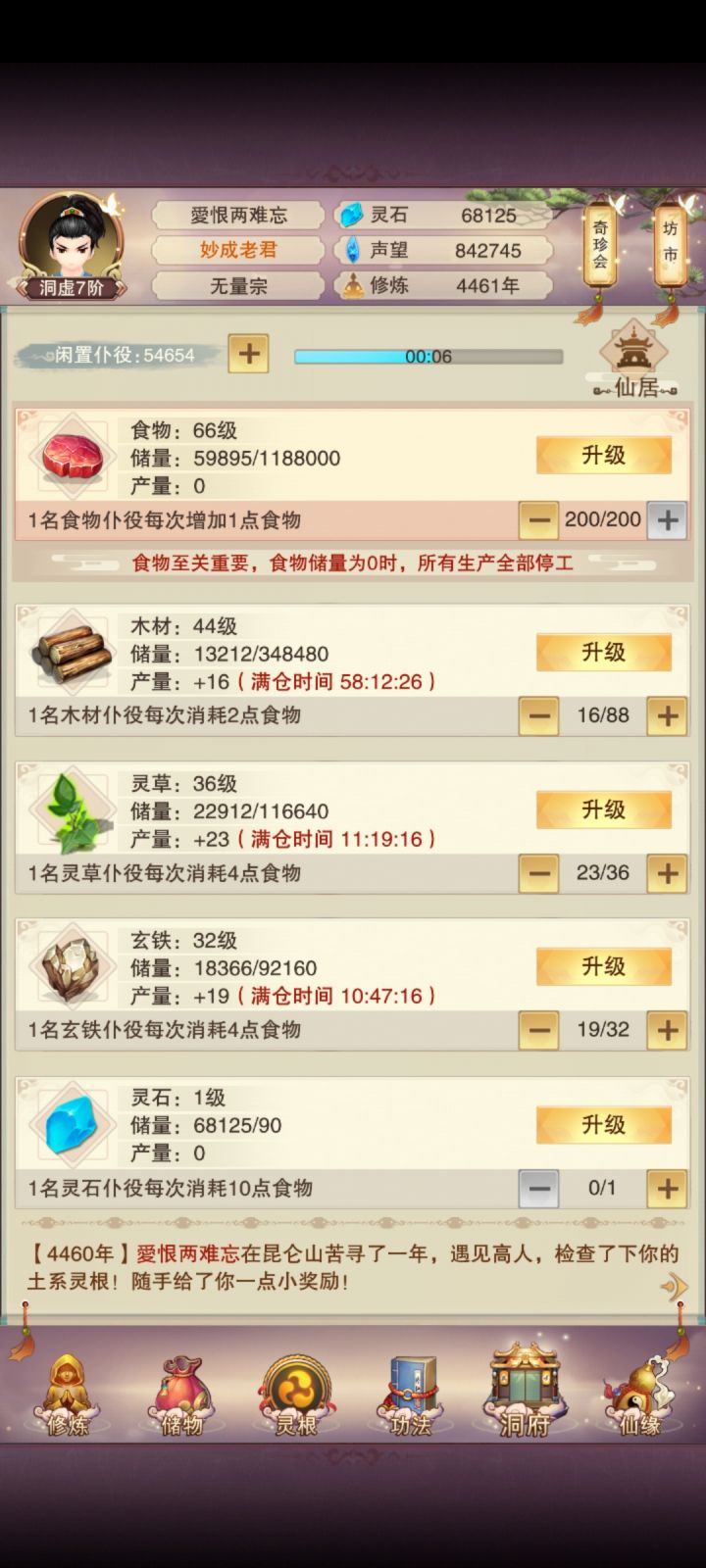
Task: Open the 奇珍会 side panel
Action: pyautogui.click(x=601, y=245)
